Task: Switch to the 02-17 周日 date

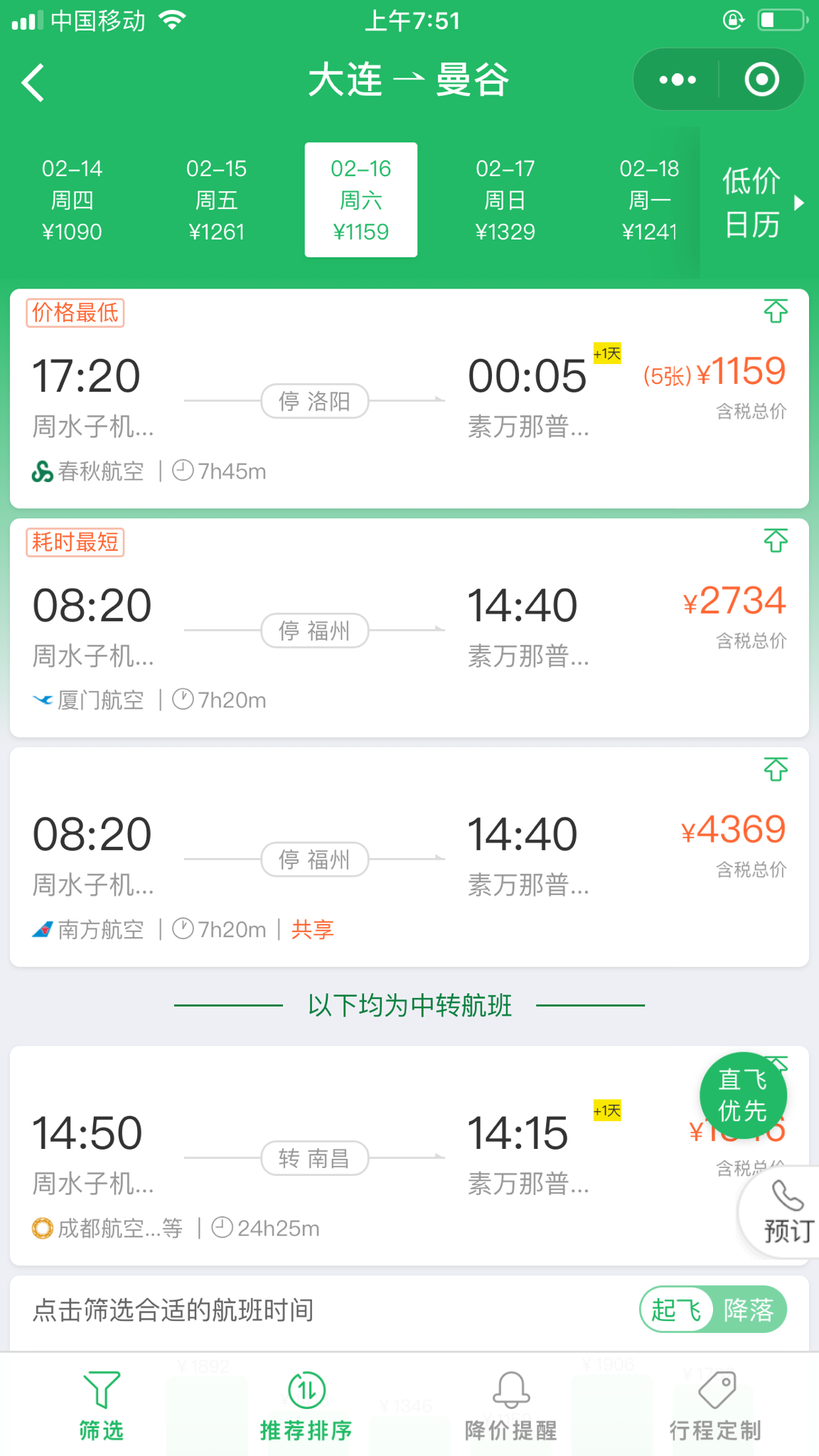Action: (505, 200)
